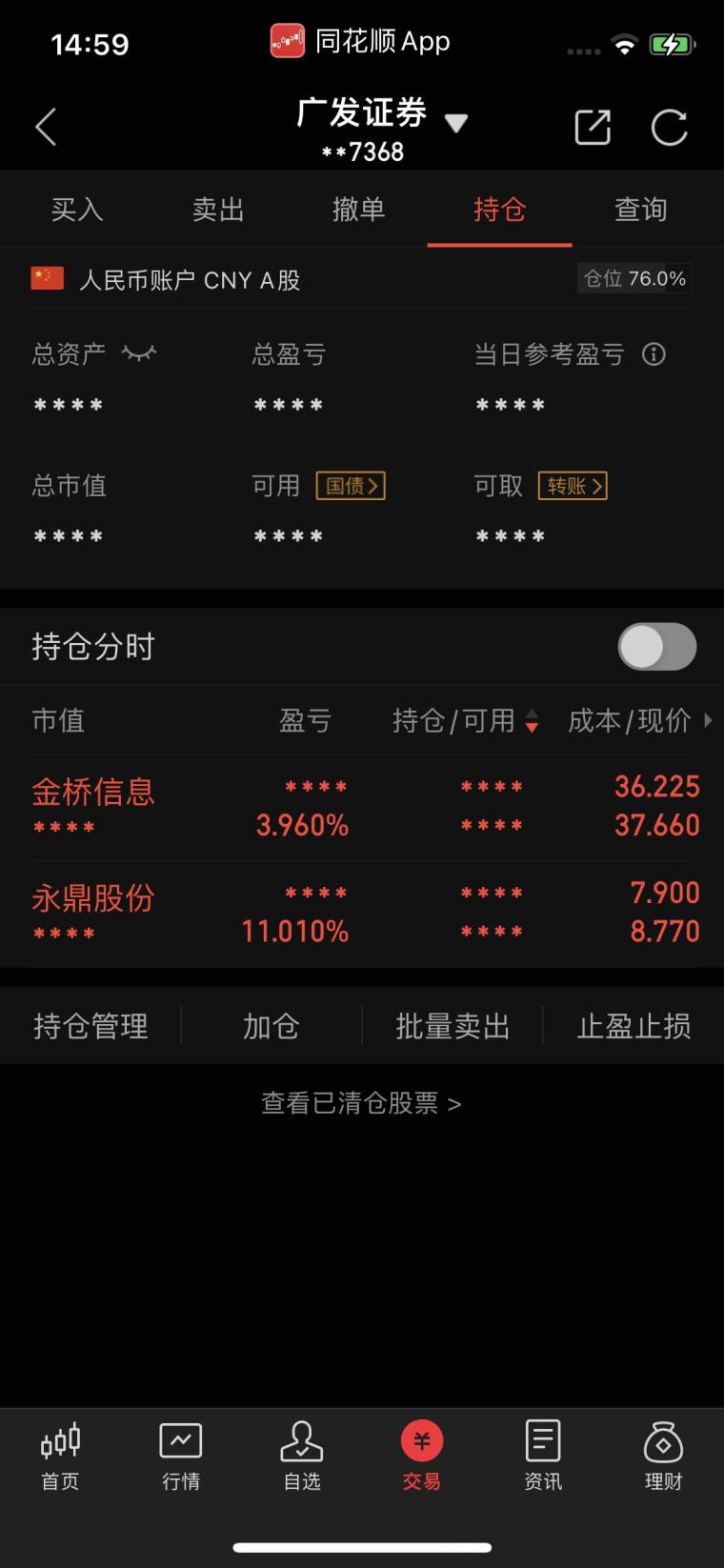Show info about 当日参考盈亏

654,354
